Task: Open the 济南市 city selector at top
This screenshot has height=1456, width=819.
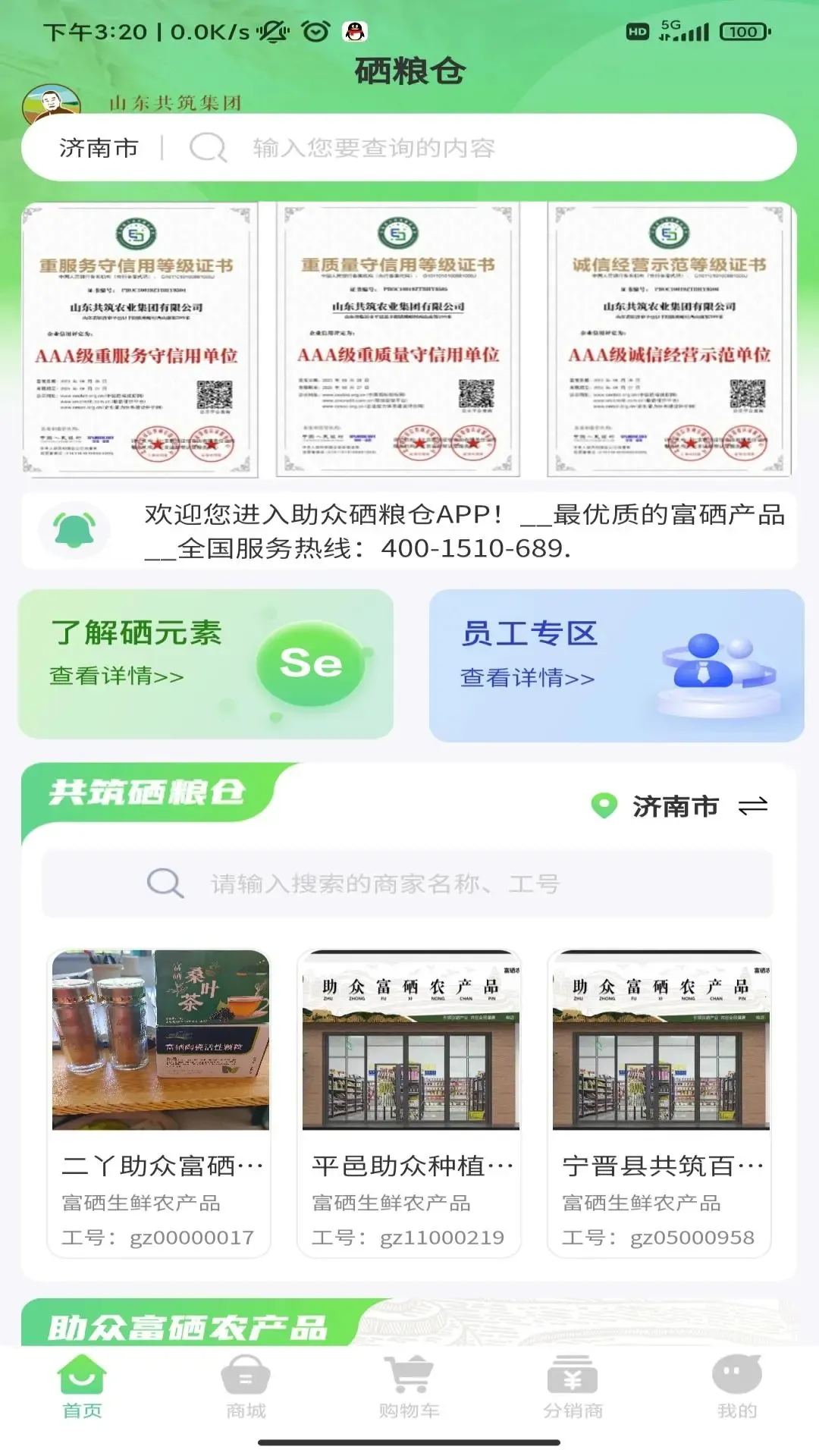Action: [x=97, y=149]
